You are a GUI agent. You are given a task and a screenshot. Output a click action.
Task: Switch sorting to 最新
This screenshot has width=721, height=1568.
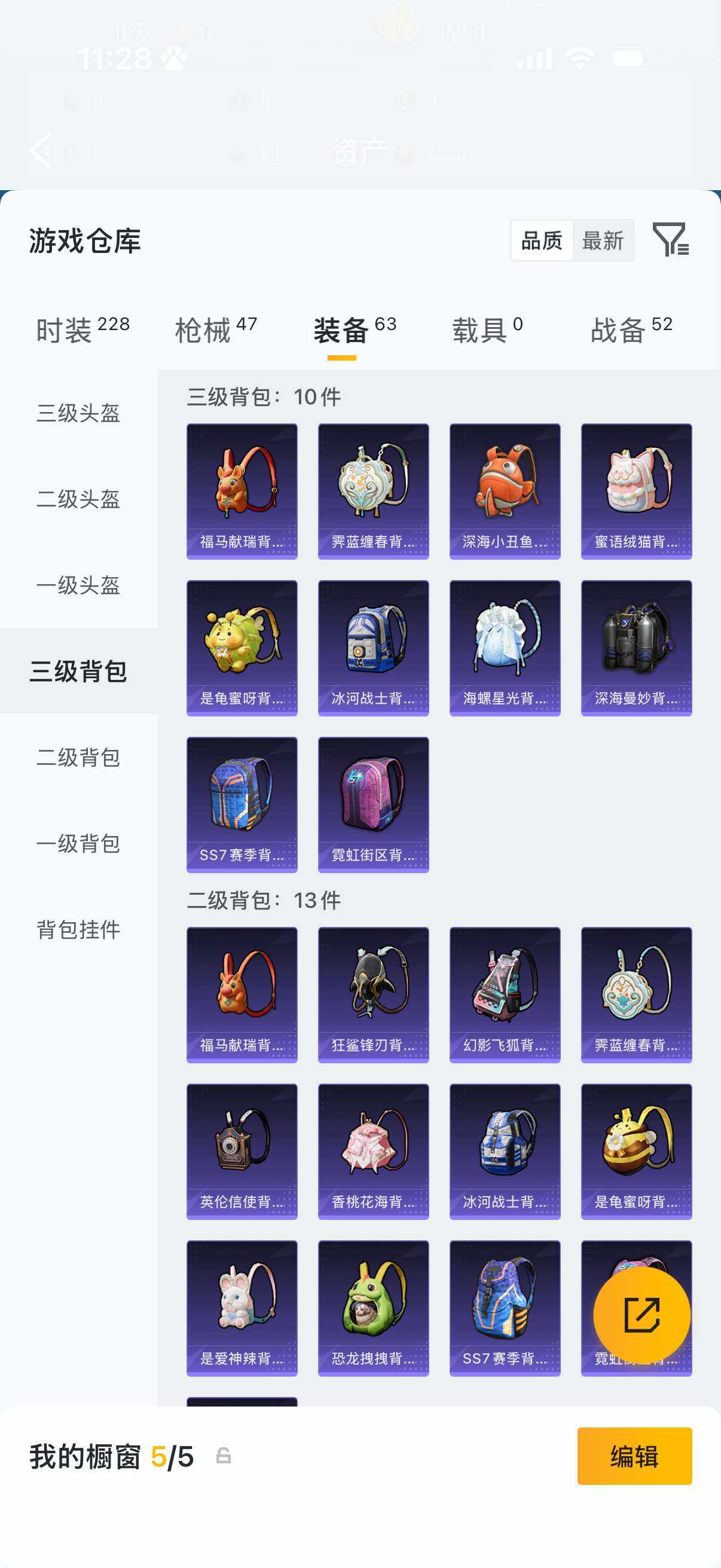(x=604, y=241)
